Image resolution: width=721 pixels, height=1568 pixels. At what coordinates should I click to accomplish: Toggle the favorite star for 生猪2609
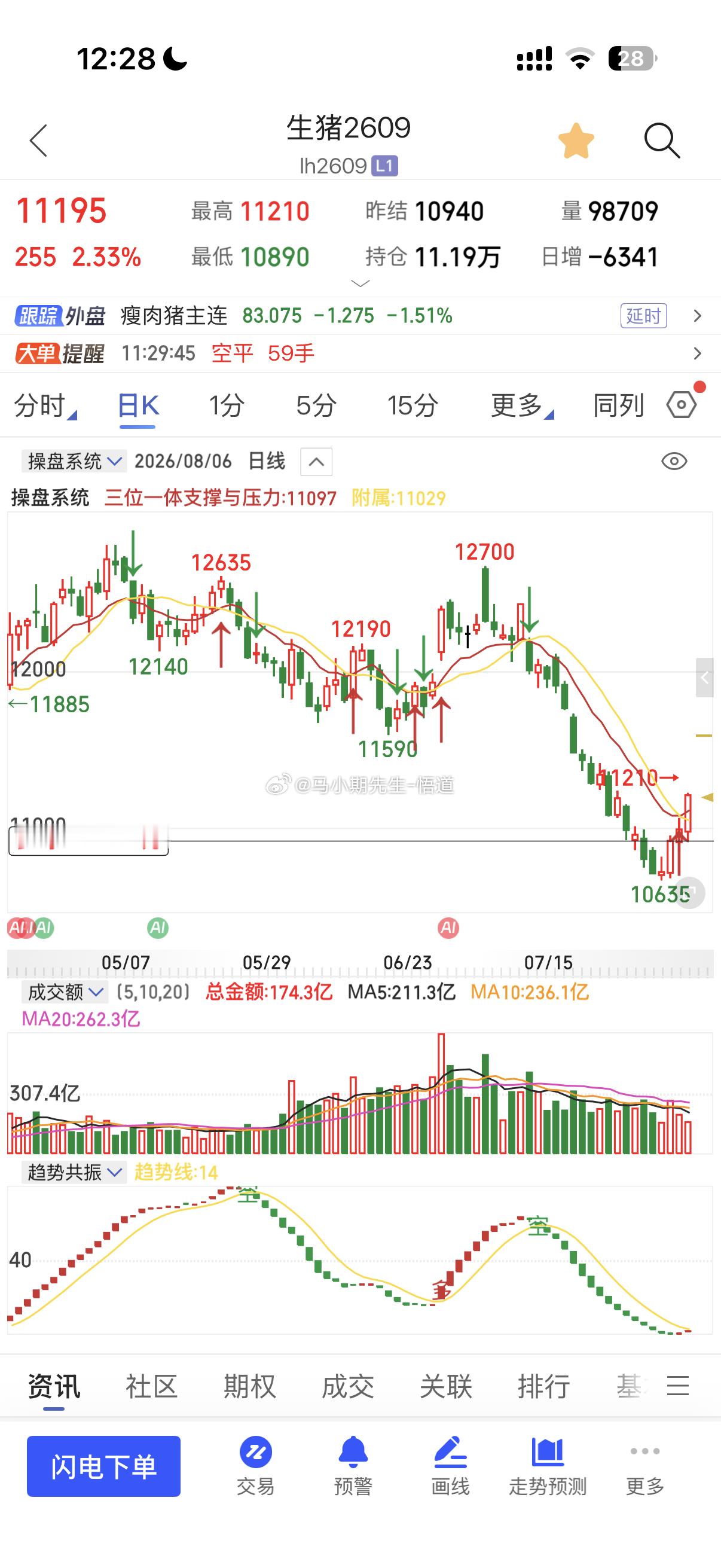coord(576,141)
